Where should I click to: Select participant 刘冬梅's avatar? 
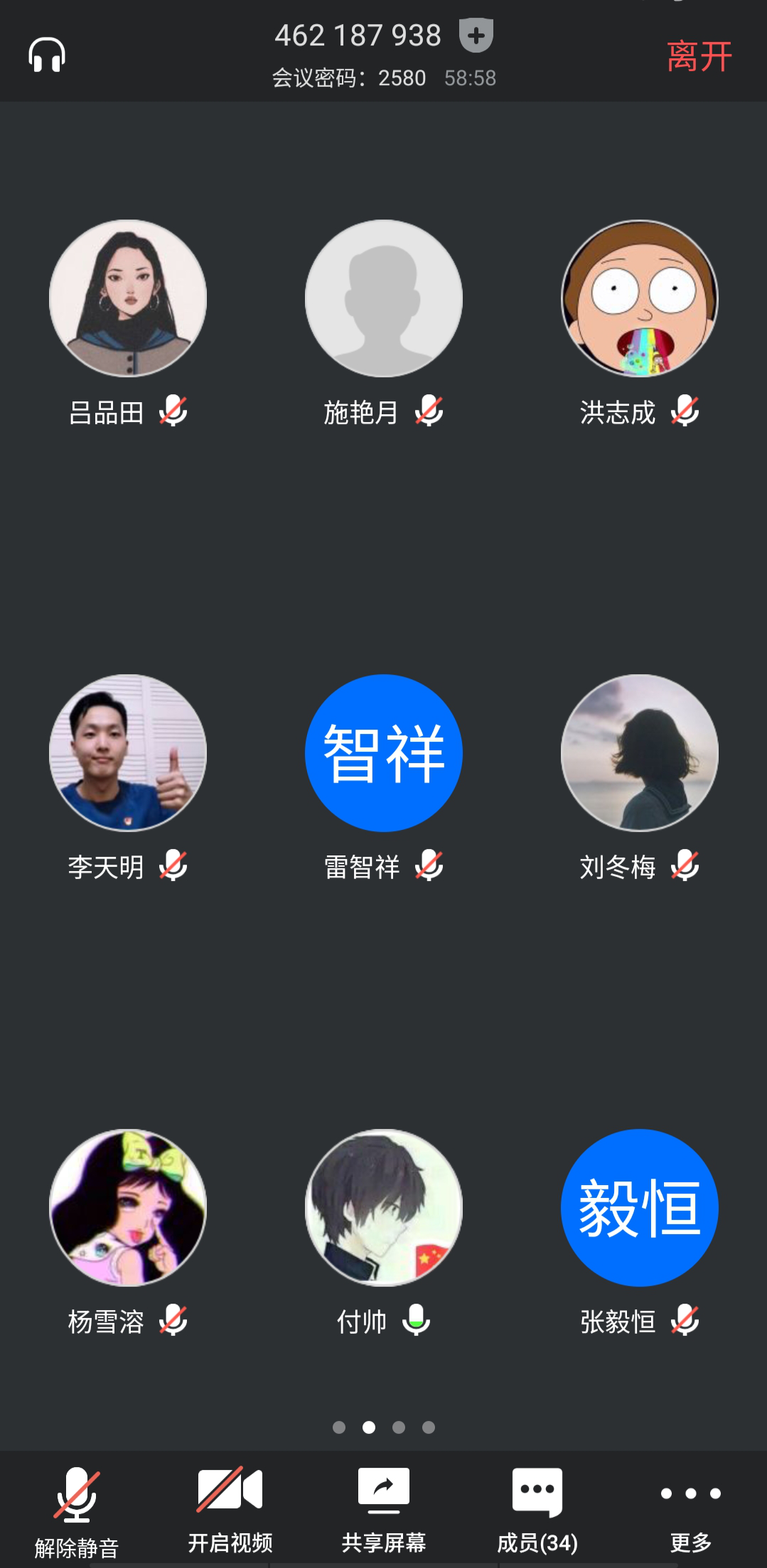tap(639, 753)
